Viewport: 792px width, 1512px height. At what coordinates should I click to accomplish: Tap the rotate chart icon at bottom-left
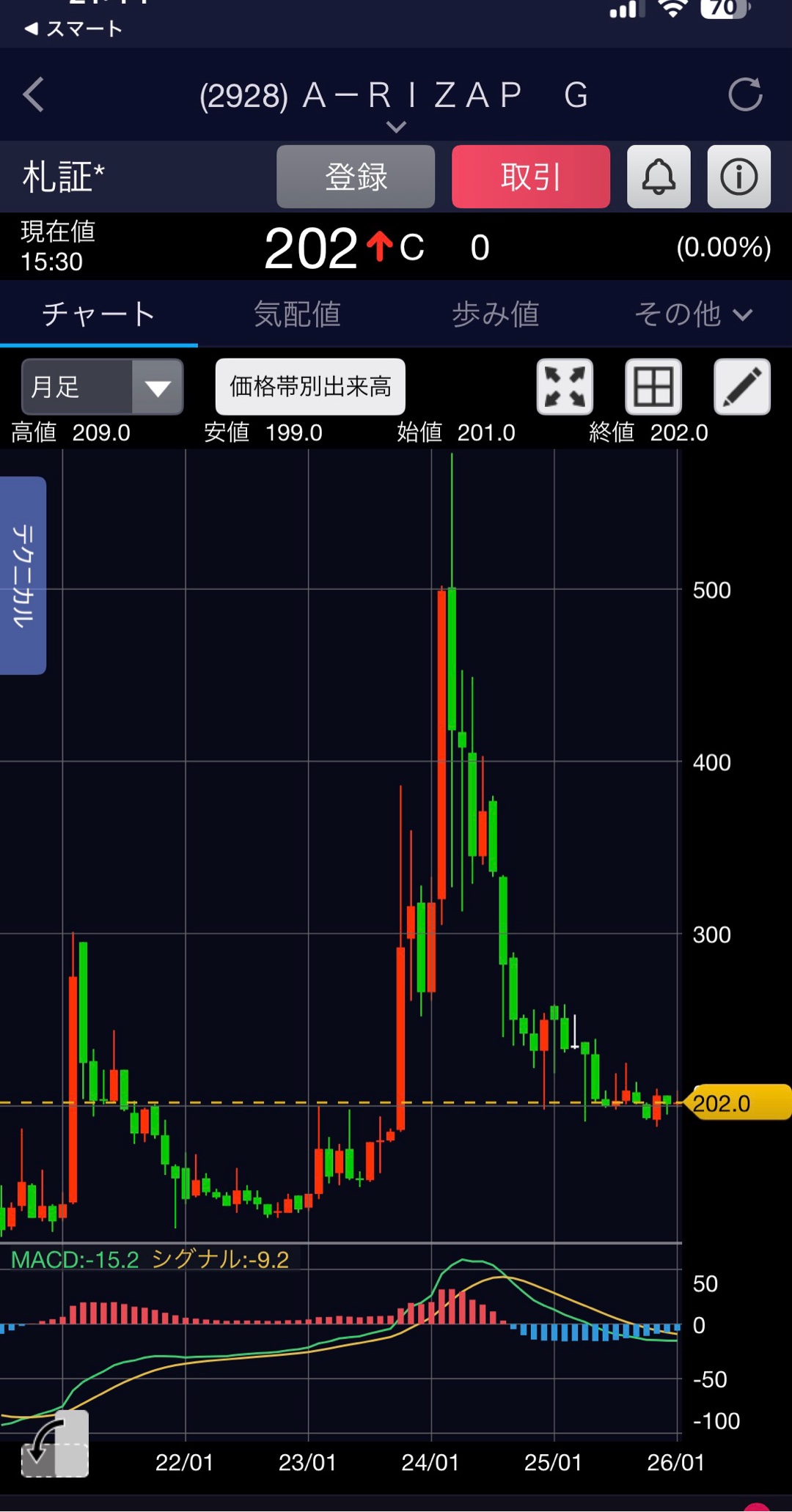pos(54,1444)
